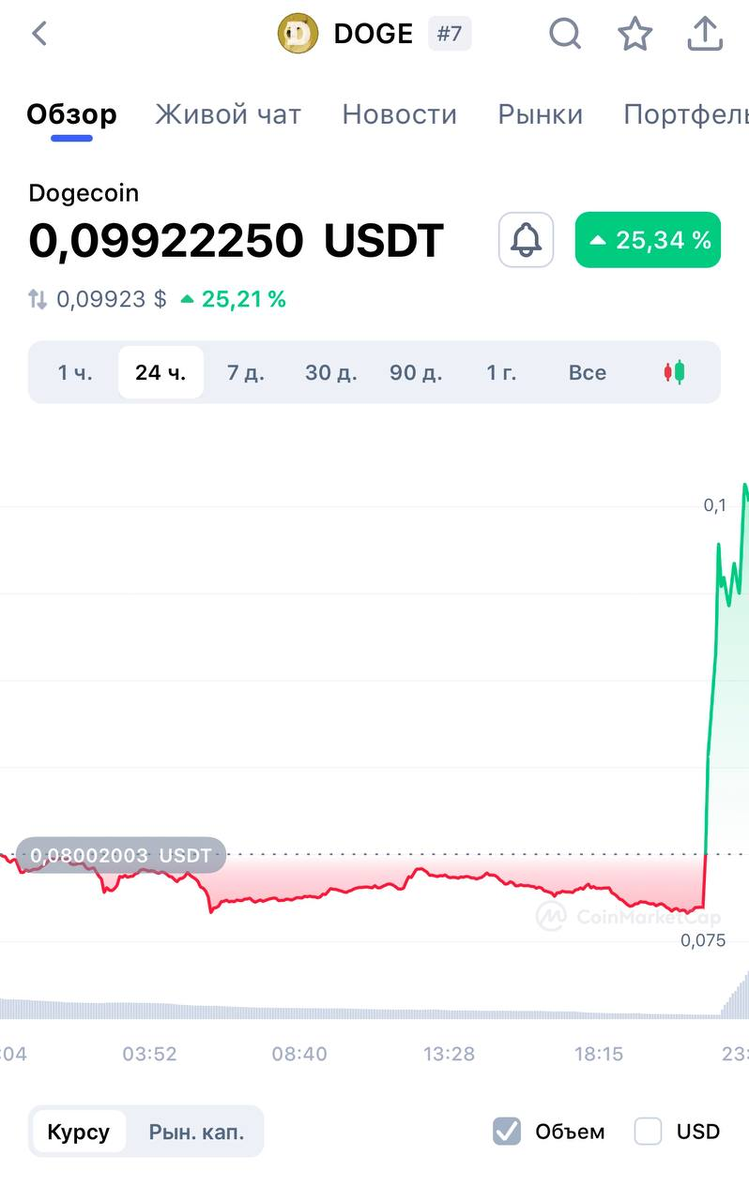The width and height of the screenshot is (749, 1200).
Task: Go back using the top arrow
Action: pyautogui.click(x=40, y=34)
